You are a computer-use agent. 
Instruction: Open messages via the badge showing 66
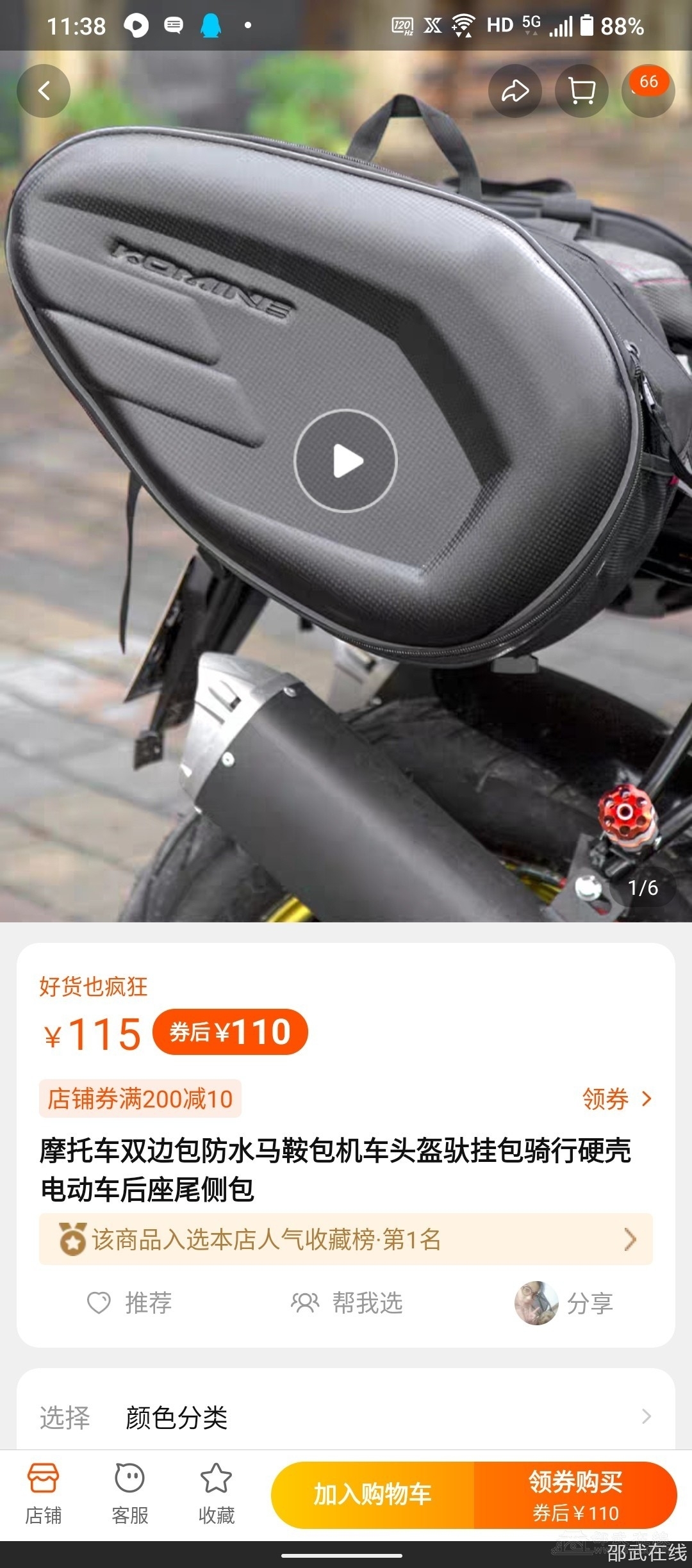tap(647, 90)
